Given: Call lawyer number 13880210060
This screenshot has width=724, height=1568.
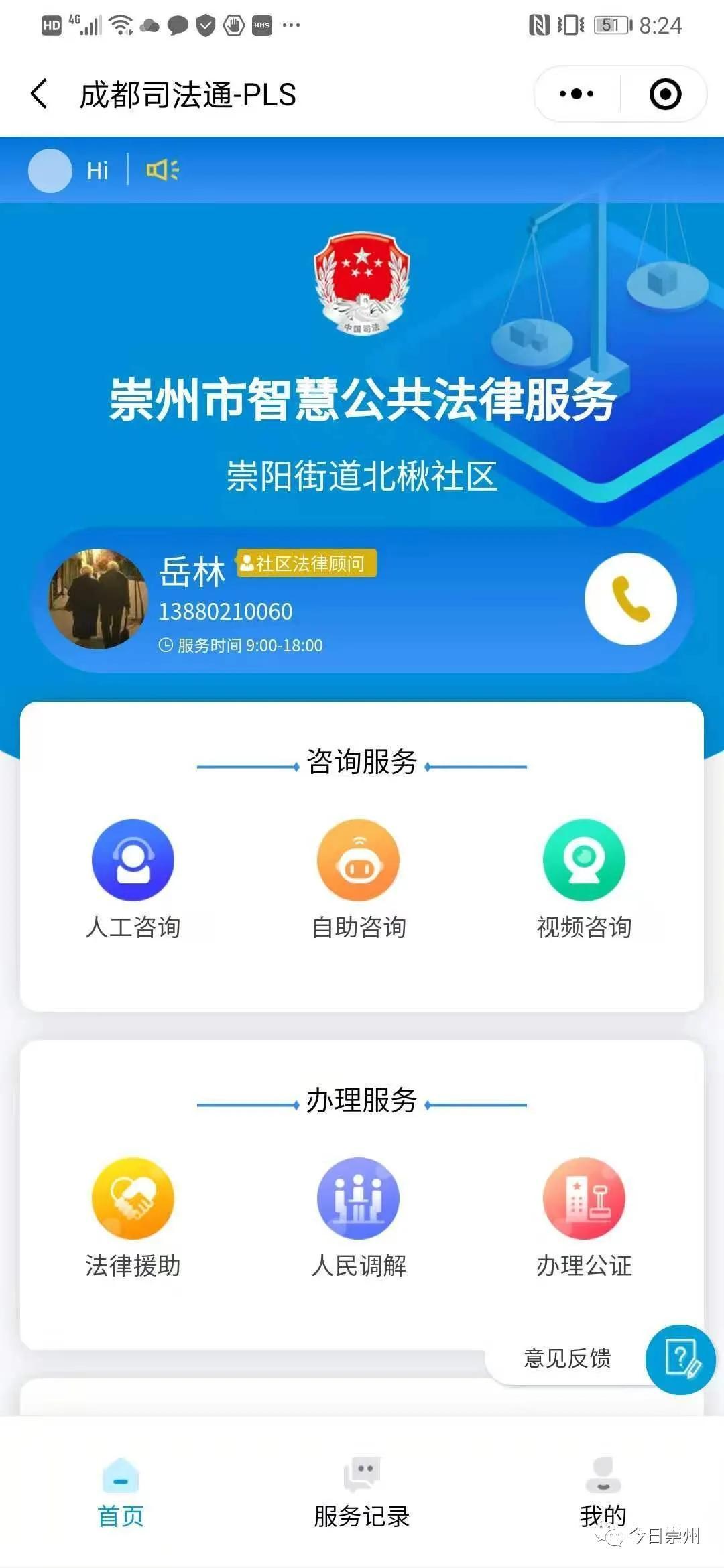Looking at the screenshot, I should [x=227, y=611].
